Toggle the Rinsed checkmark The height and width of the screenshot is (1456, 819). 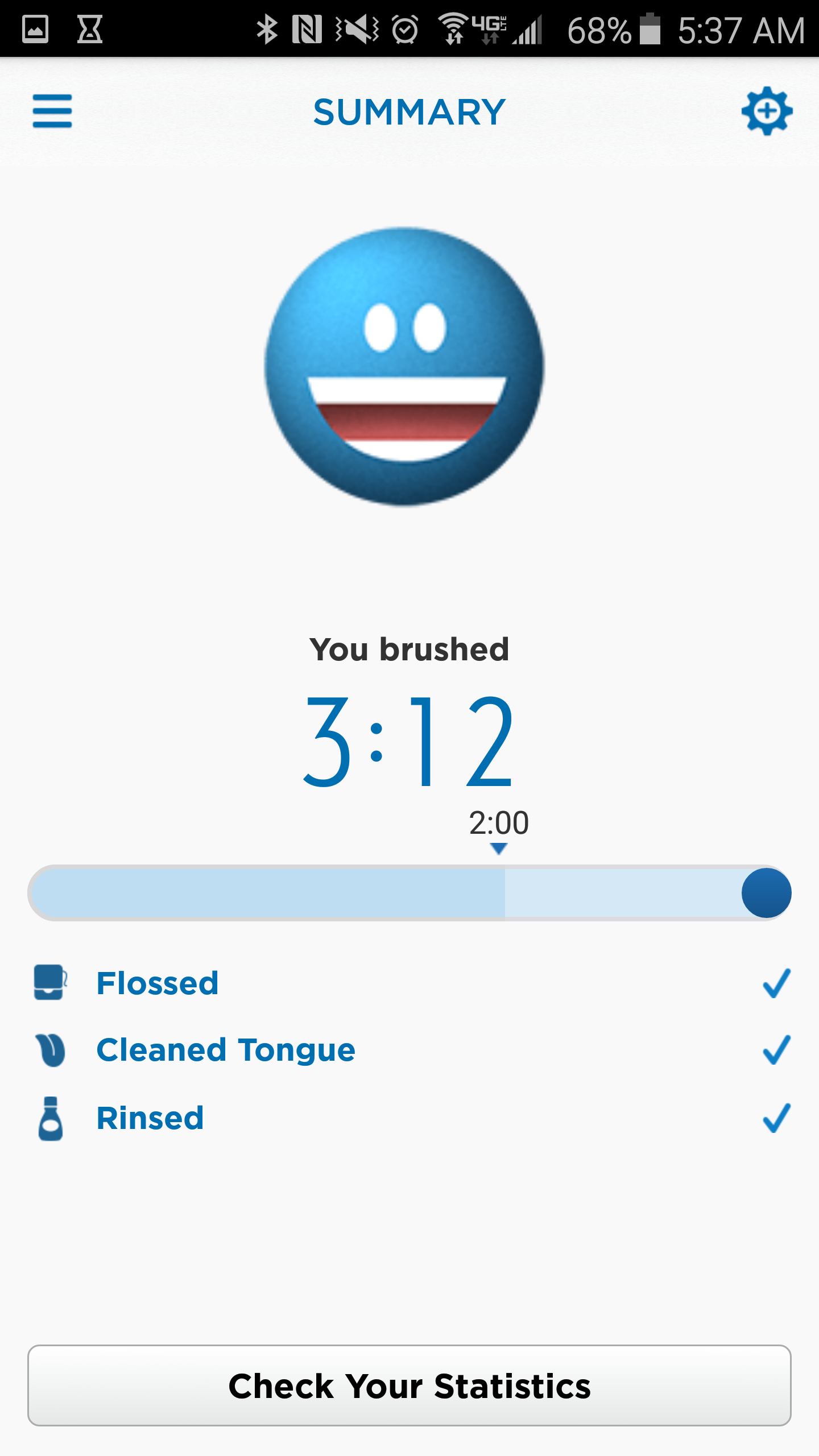(776, 1118)
